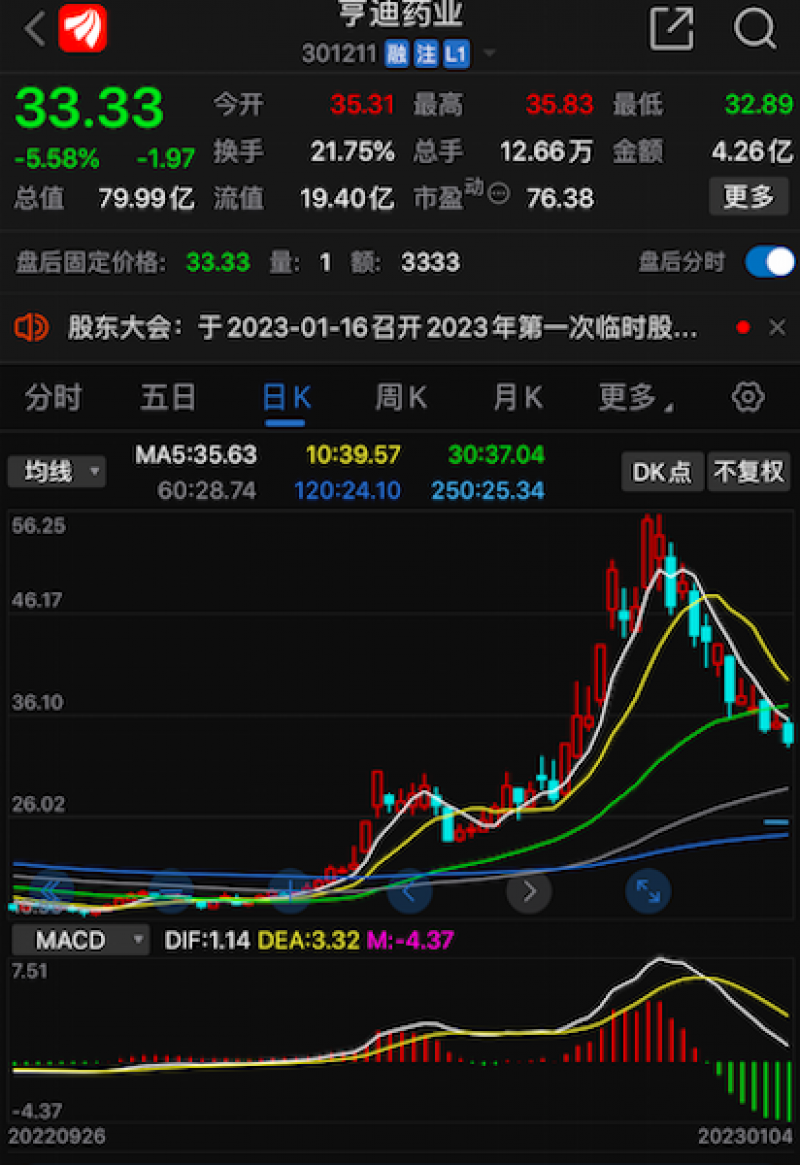Toggle the 盘后分时 switch
800x1165 pixels.
coord(769,263)
